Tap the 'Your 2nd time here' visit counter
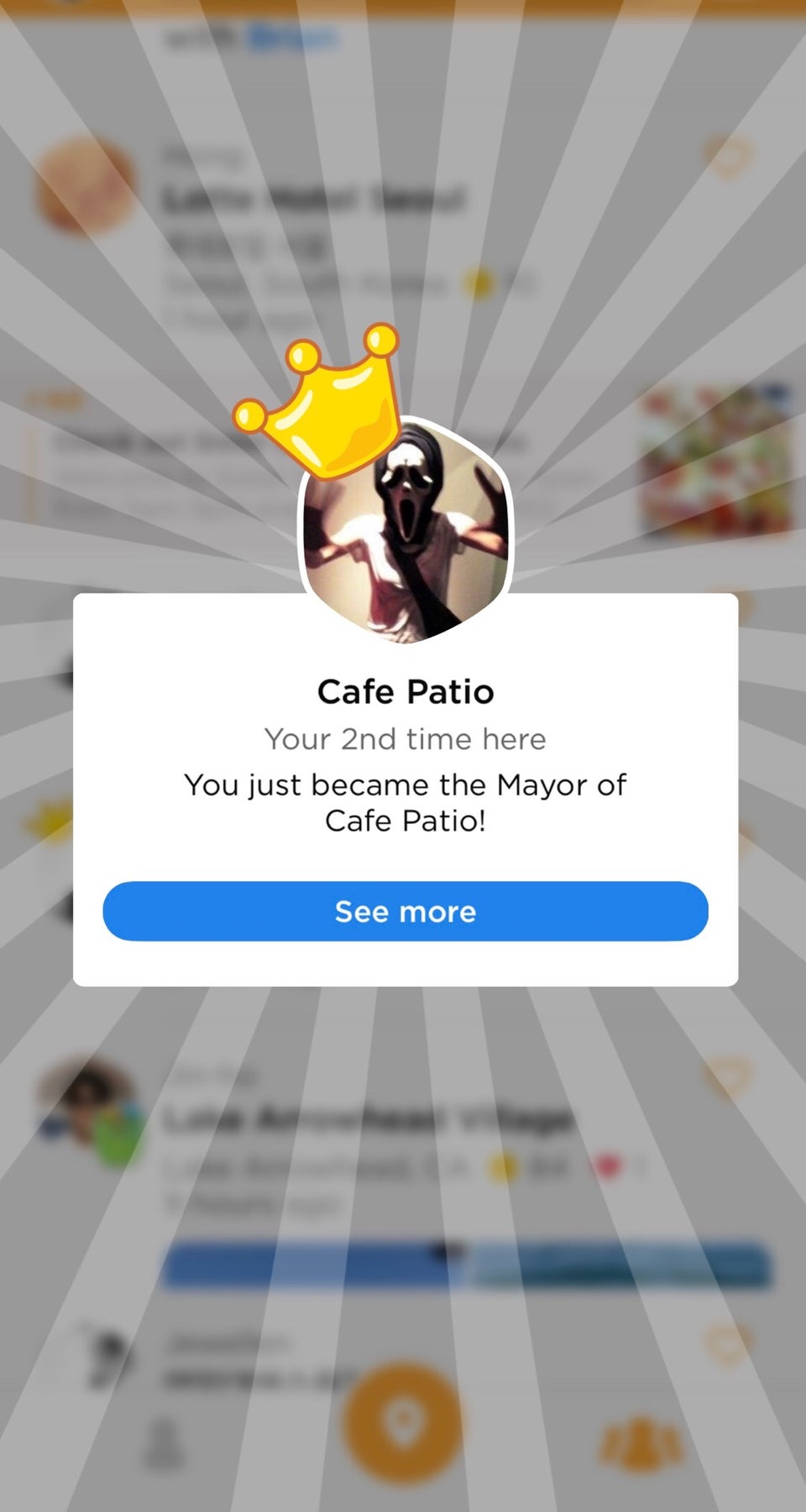The height and width of the screenshot is (1512, 806). pyautogui.click(x=405, y=738)
